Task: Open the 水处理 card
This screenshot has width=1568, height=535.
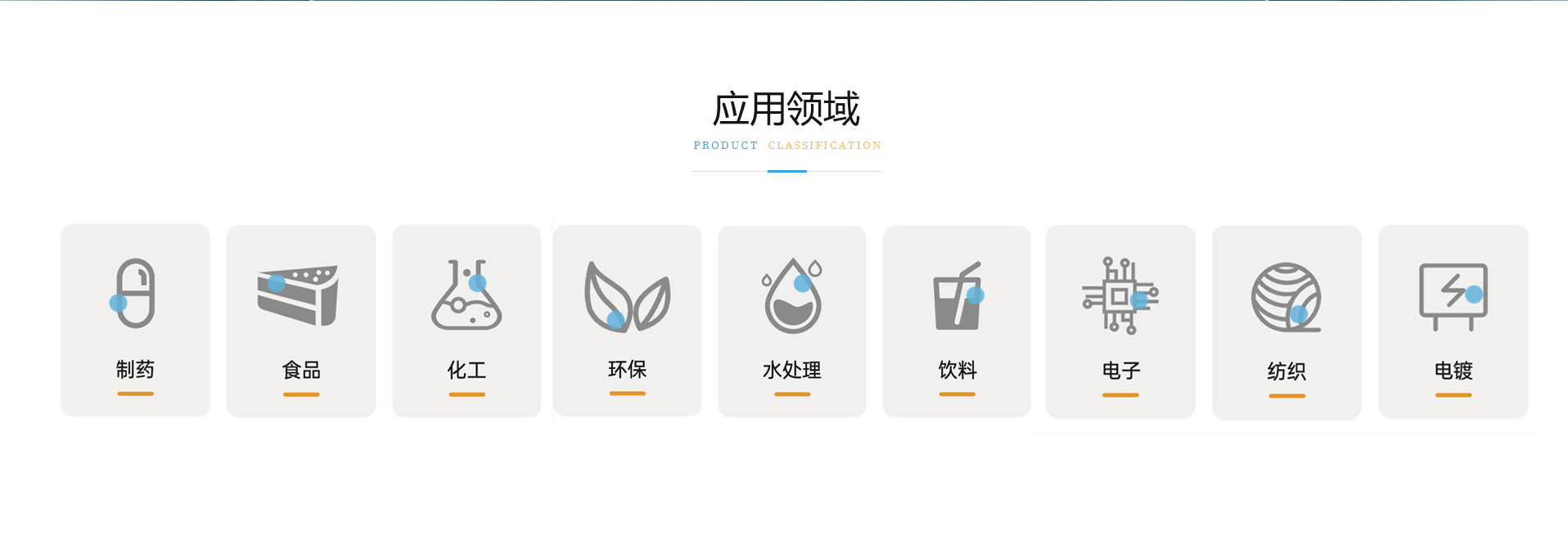Action: pos(791,321)
